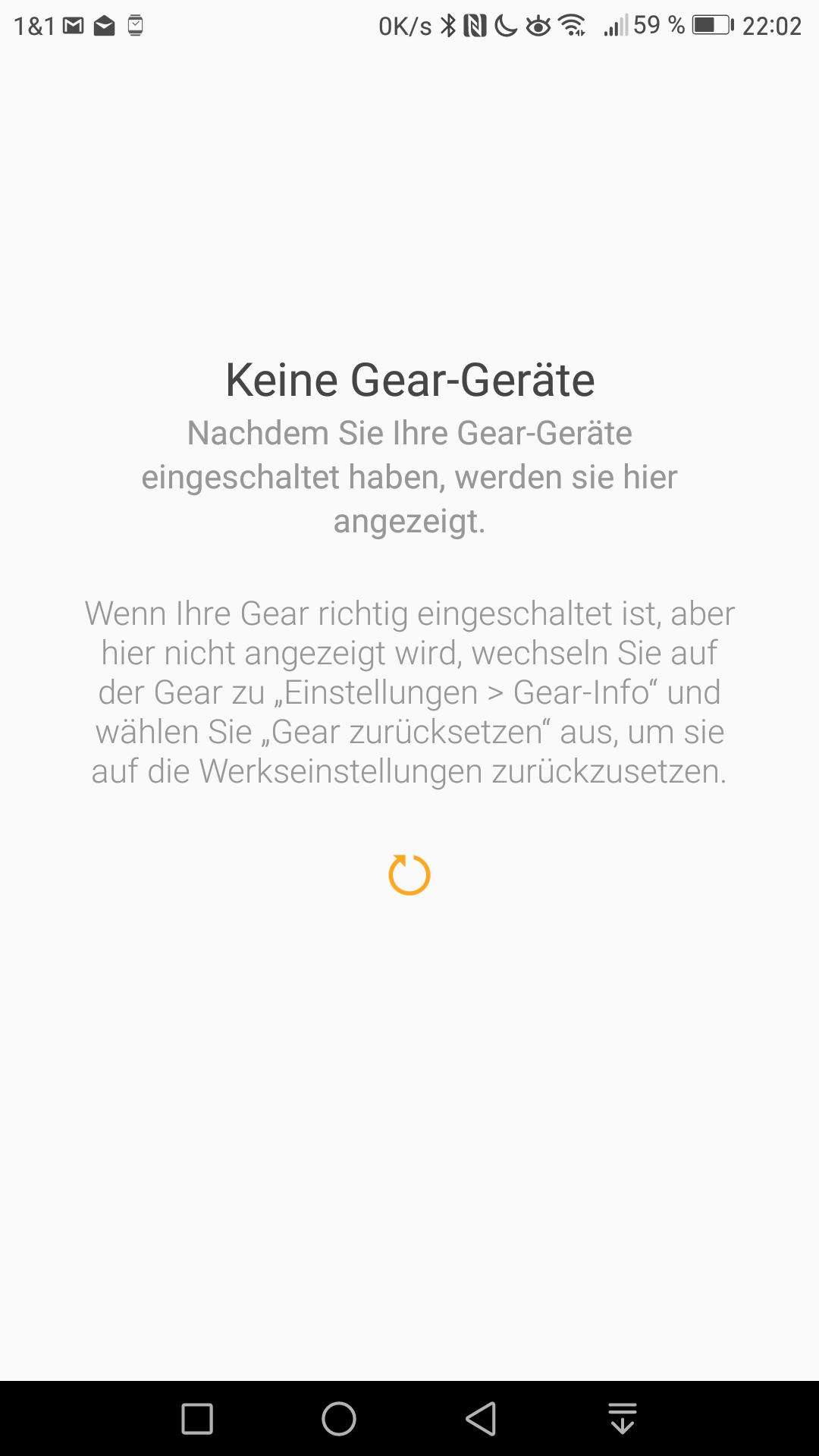819x1456 pixels.
Task: Tap the orange refresh icon to rescan
Action: (409, 874)
